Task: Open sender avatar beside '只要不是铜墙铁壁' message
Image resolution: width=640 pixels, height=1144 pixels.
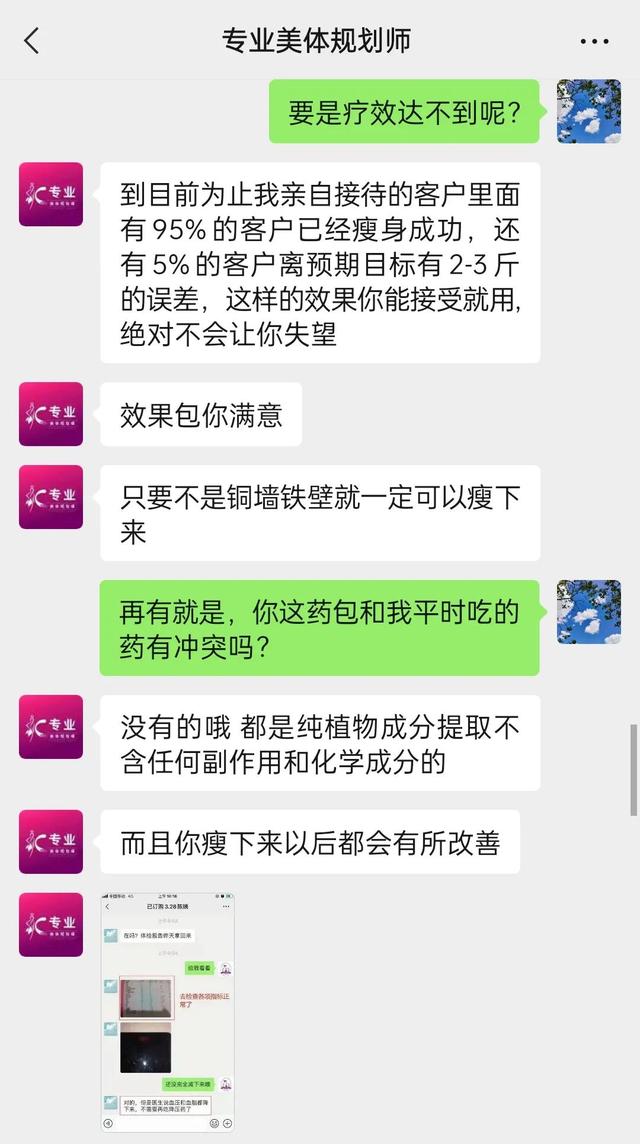Action: point(51,497)
